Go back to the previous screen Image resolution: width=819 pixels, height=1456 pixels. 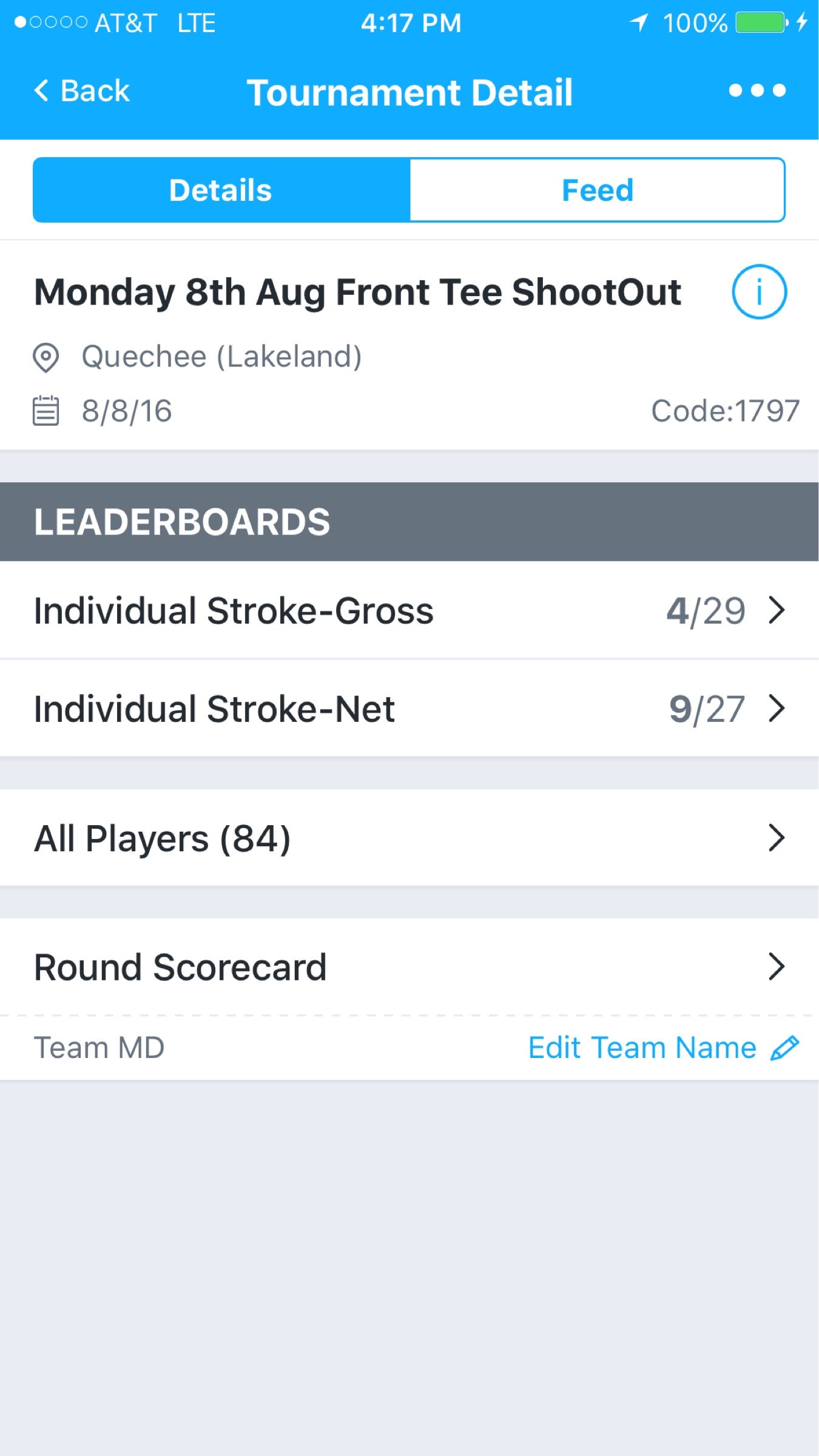pos(82,91)
